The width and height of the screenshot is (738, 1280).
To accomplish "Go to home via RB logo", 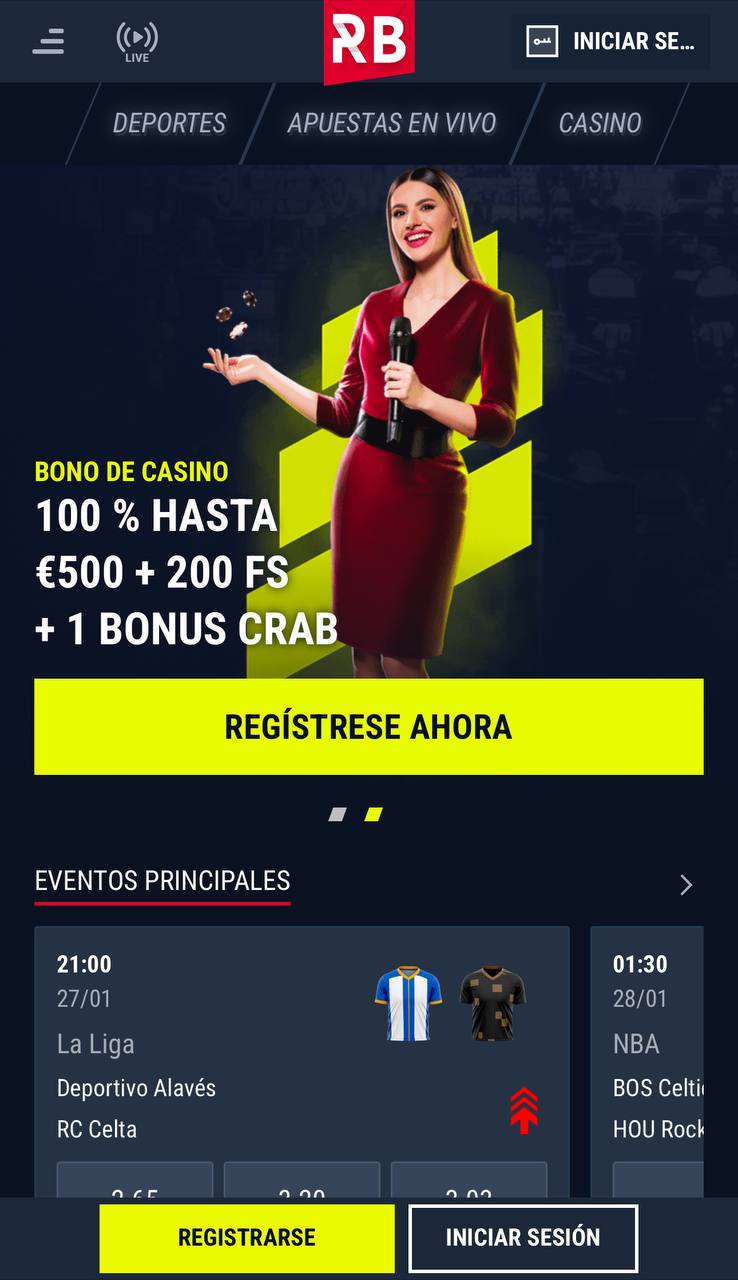I will [368, 41].
